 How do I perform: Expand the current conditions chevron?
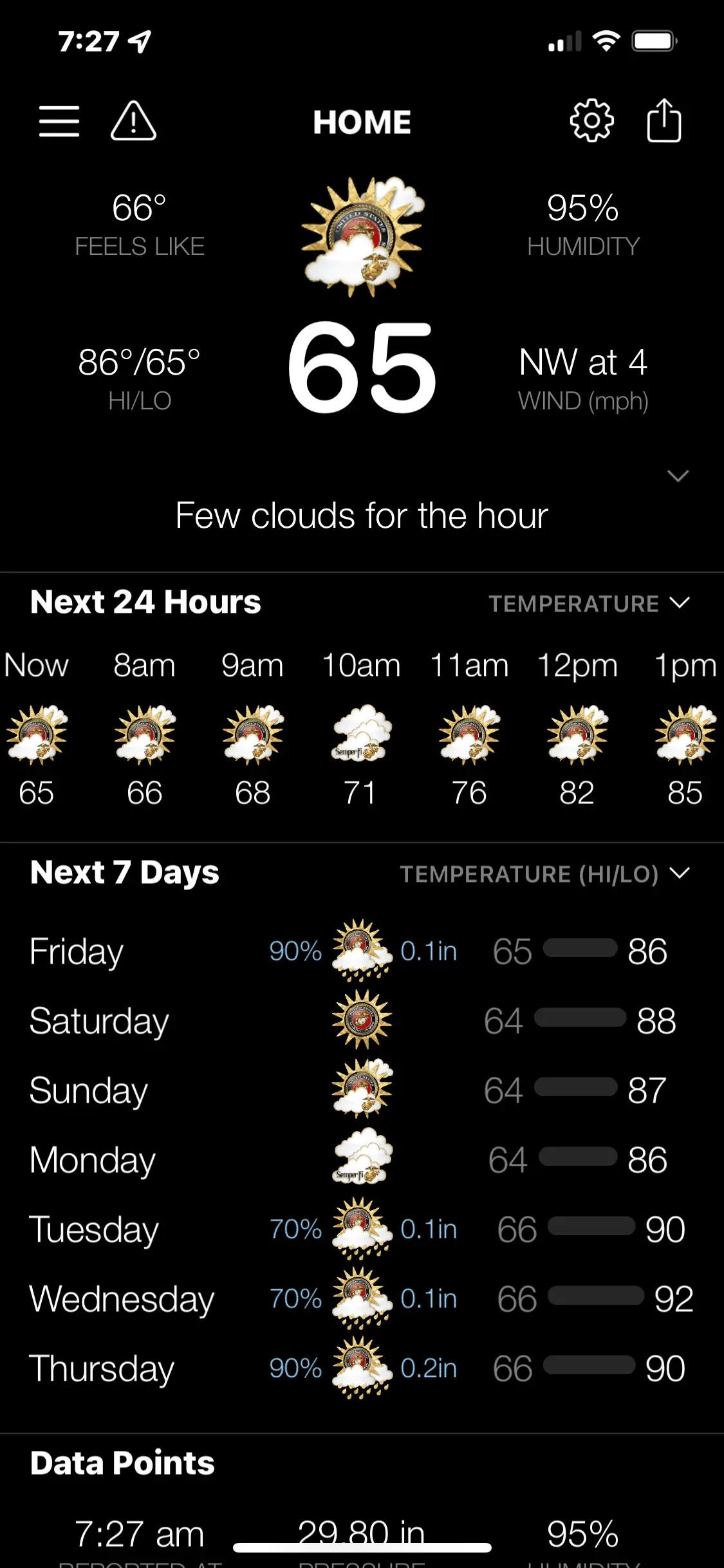678,476
